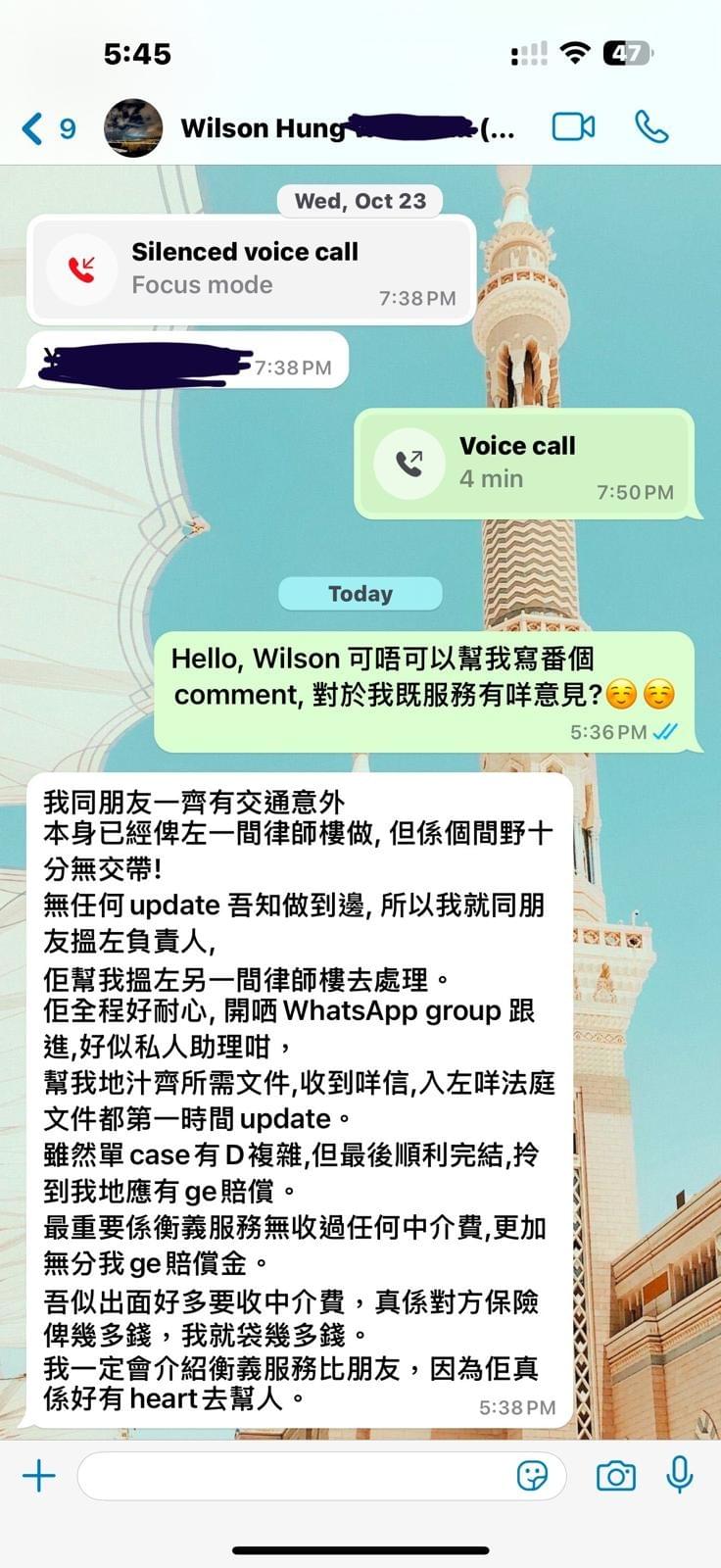The width and height of the screenshot is (721, 1568).
Task: Start a video call with Wilson
Action: pos(573,127)
